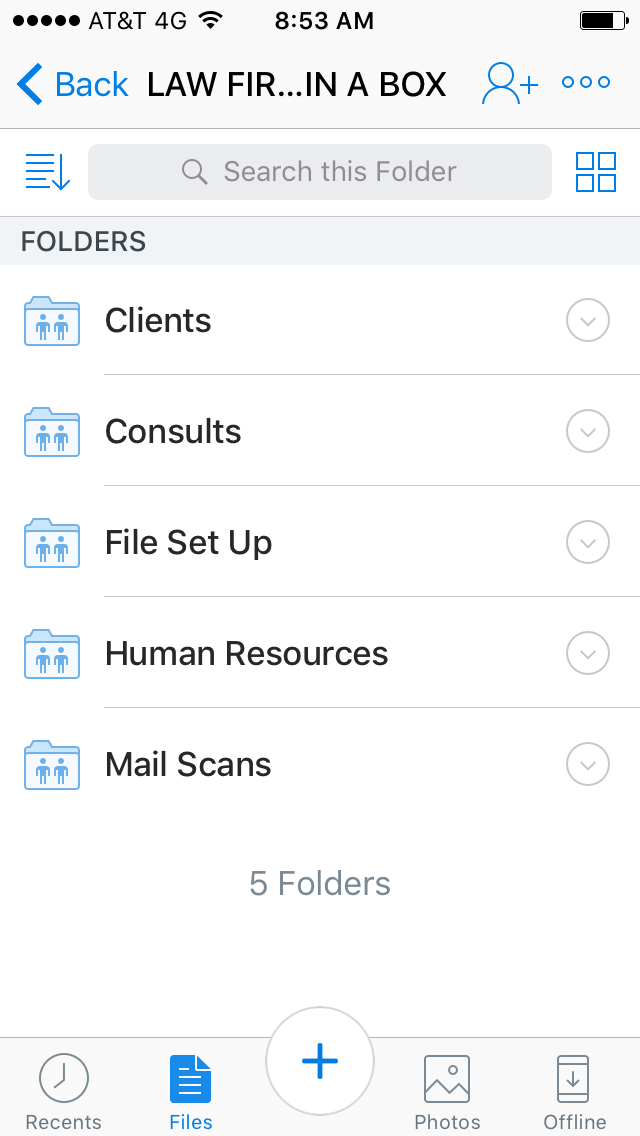The height and width of the screenshot is (1136, 640).
Task: Open the Clients folder
Action: pos(320,320)
